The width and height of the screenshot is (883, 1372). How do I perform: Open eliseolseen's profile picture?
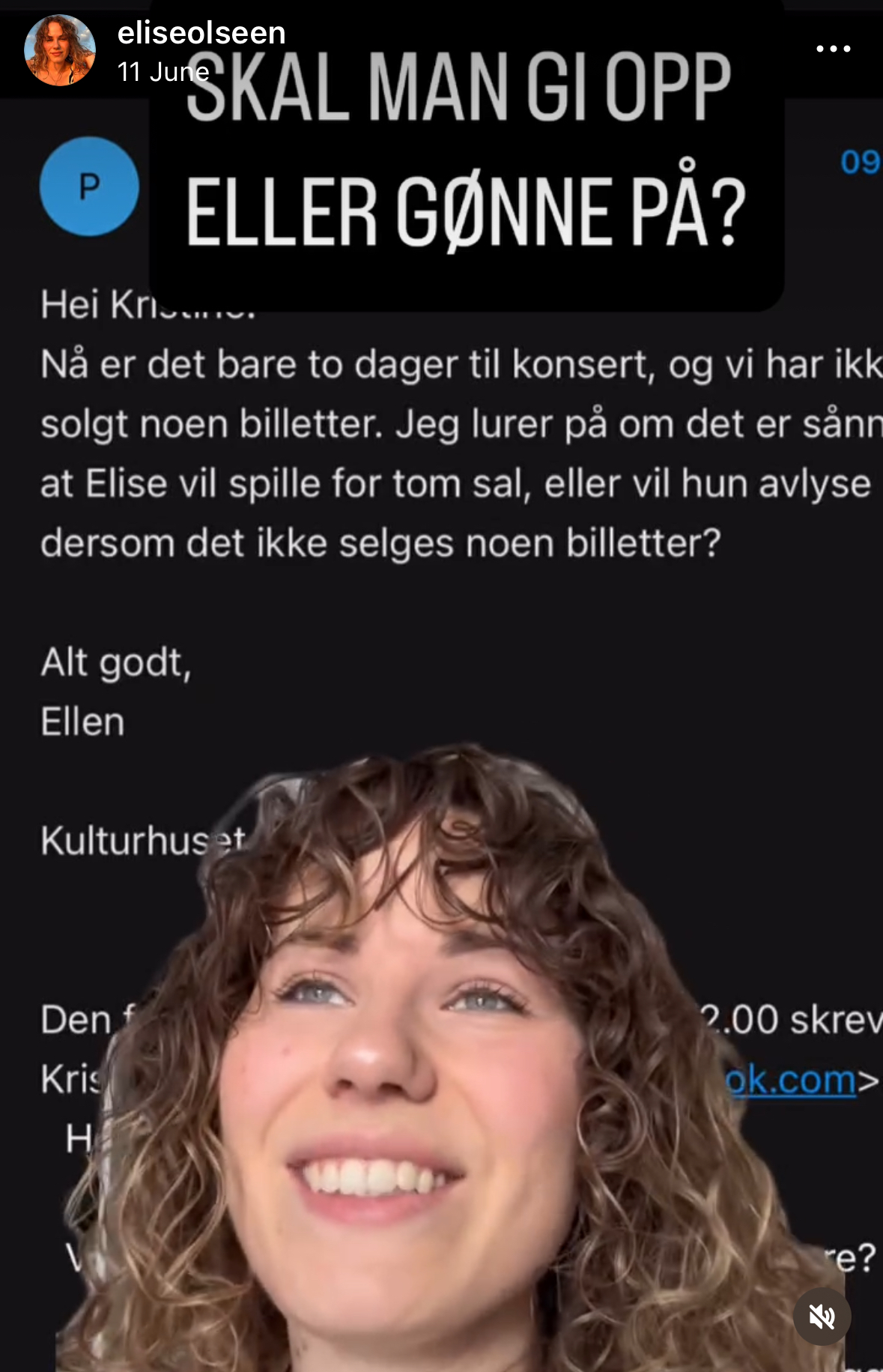[60, 49]
